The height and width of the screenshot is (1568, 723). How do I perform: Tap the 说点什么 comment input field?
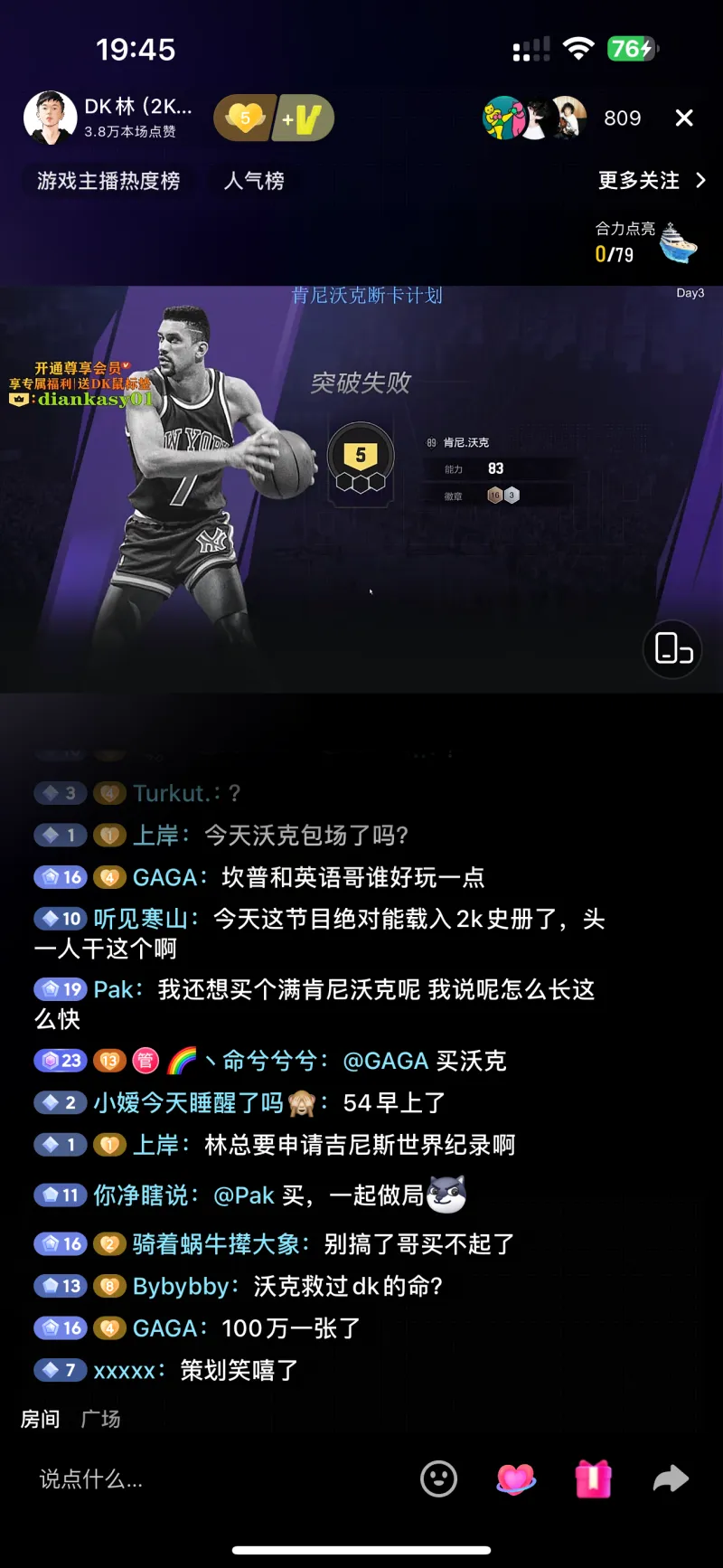click(181, 1479)
